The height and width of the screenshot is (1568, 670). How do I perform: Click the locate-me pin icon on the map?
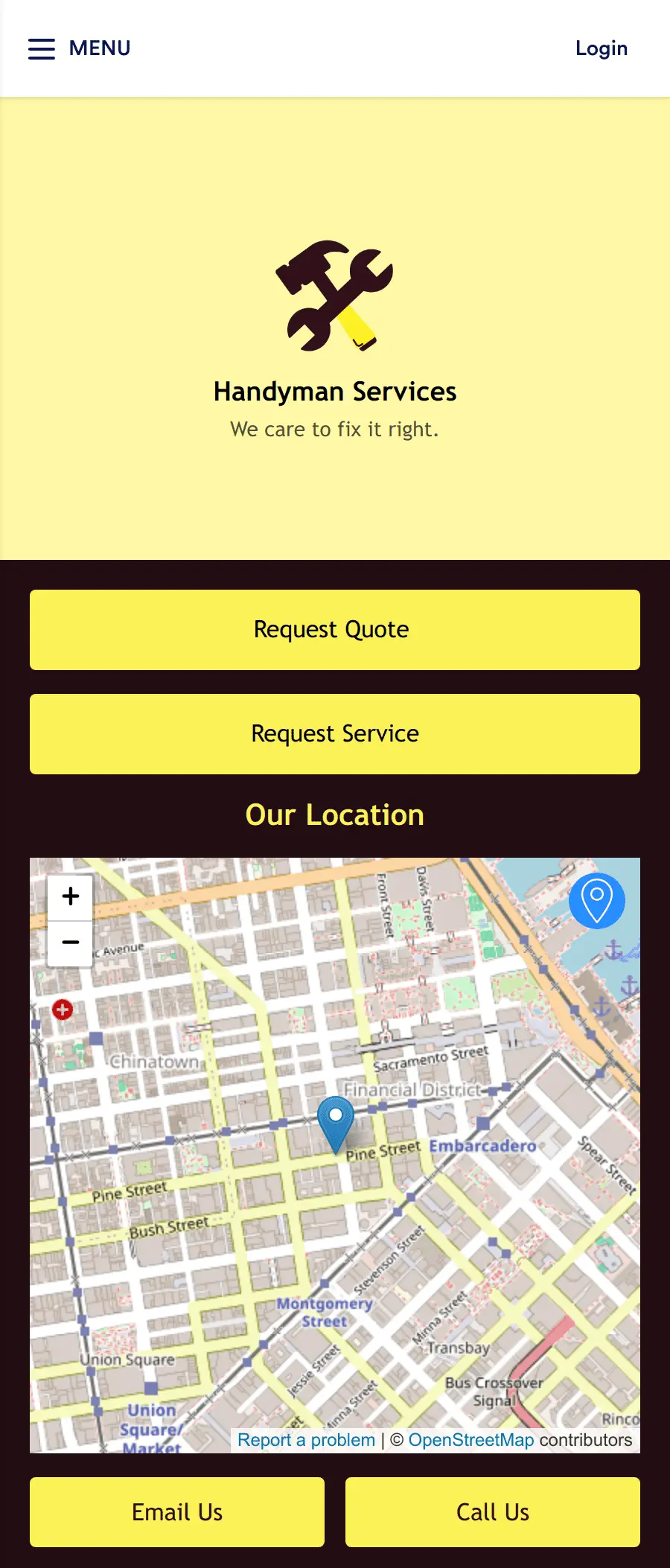[x=597, y=900]
